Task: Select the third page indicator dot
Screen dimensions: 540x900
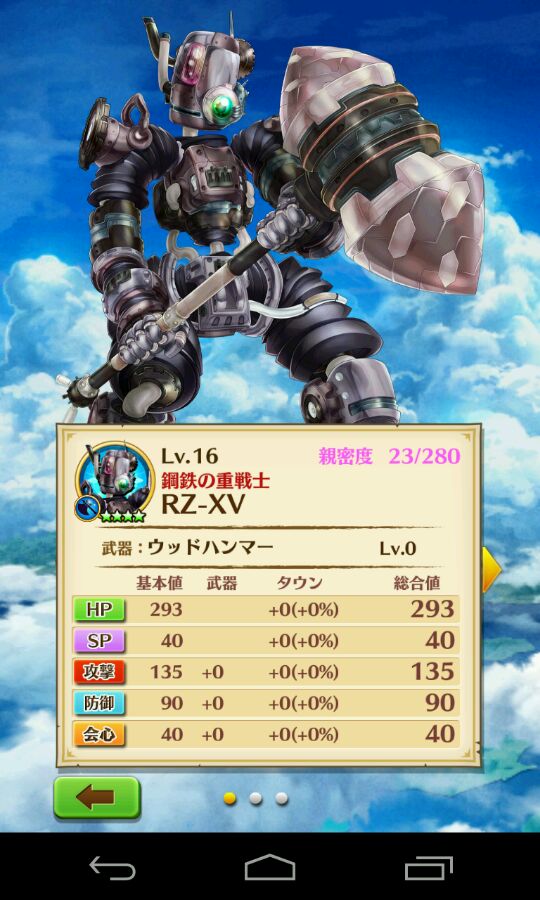Action: click(281, 798)
